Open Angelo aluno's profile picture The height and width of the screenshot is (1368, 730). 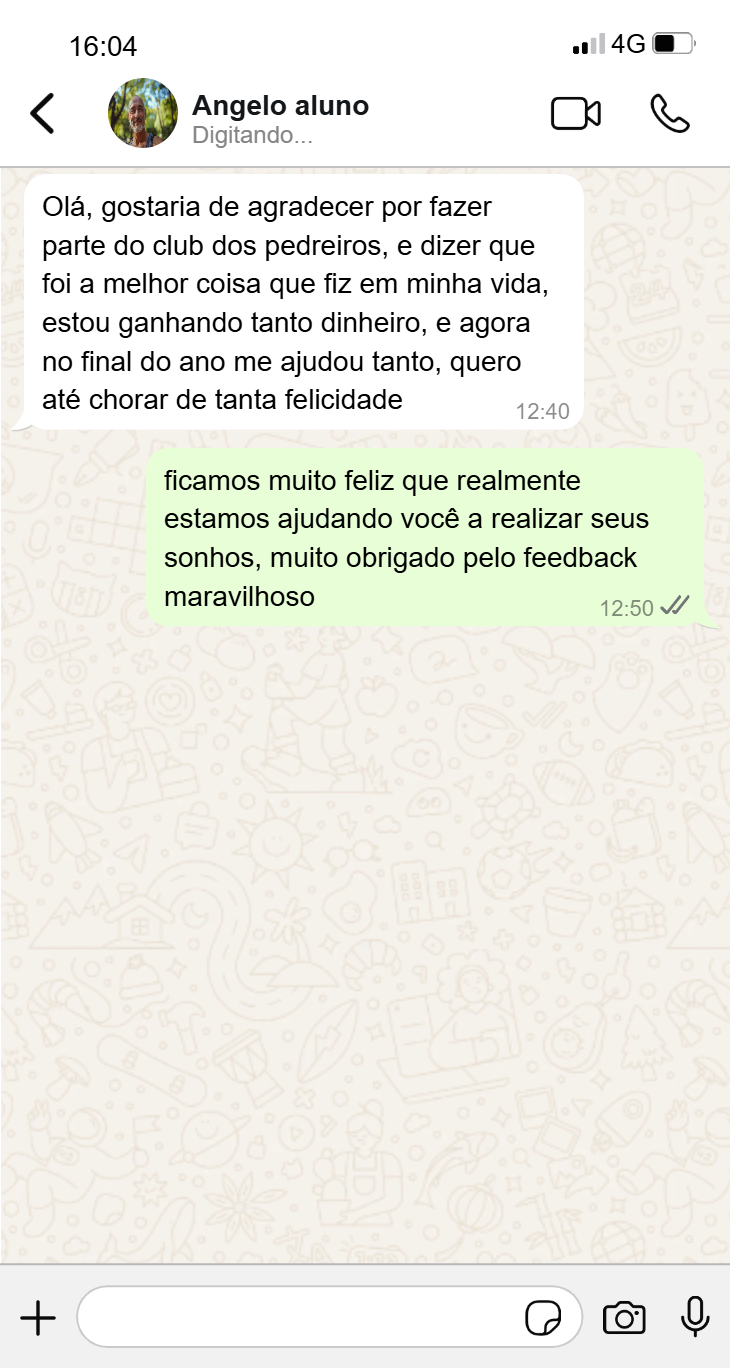[x=143, y=113]
